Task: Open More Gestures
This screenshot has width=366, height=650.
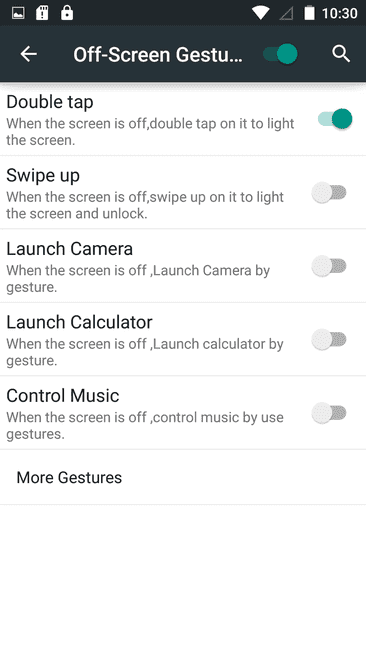Action: (183, 478)
